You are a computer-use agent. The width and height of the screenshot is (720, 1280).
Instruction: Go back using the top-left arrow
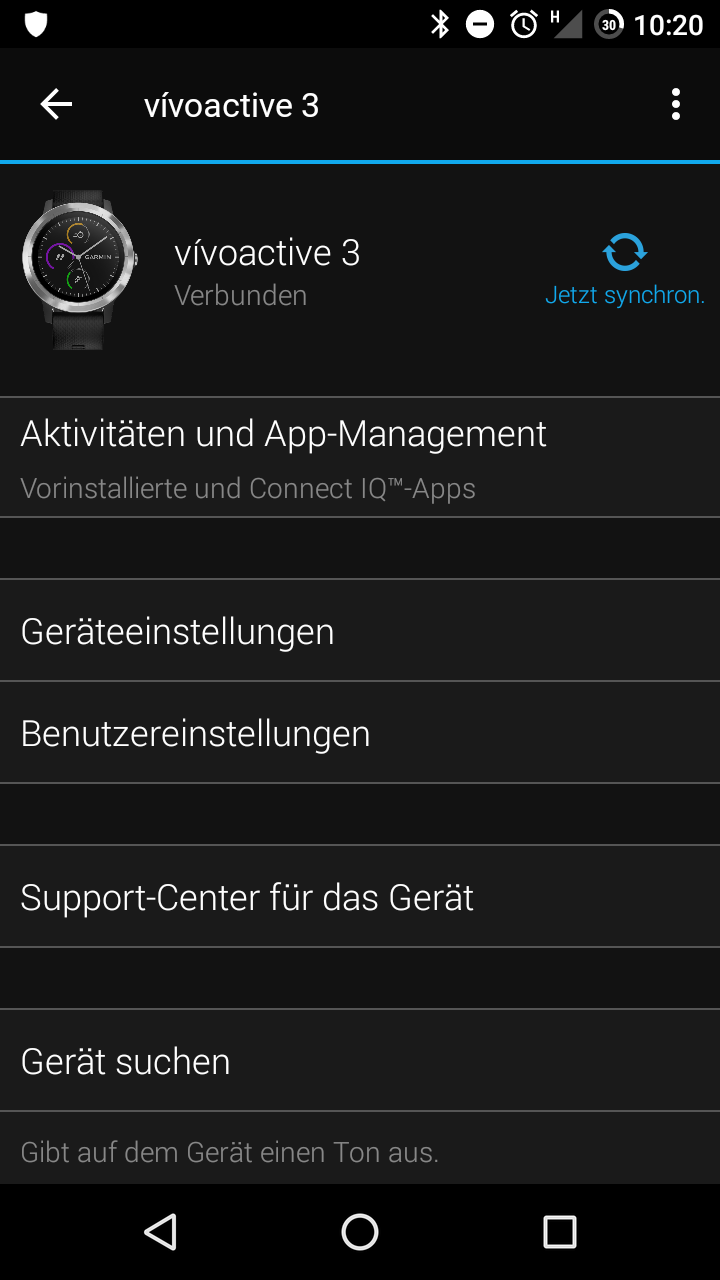coord(56,105)
